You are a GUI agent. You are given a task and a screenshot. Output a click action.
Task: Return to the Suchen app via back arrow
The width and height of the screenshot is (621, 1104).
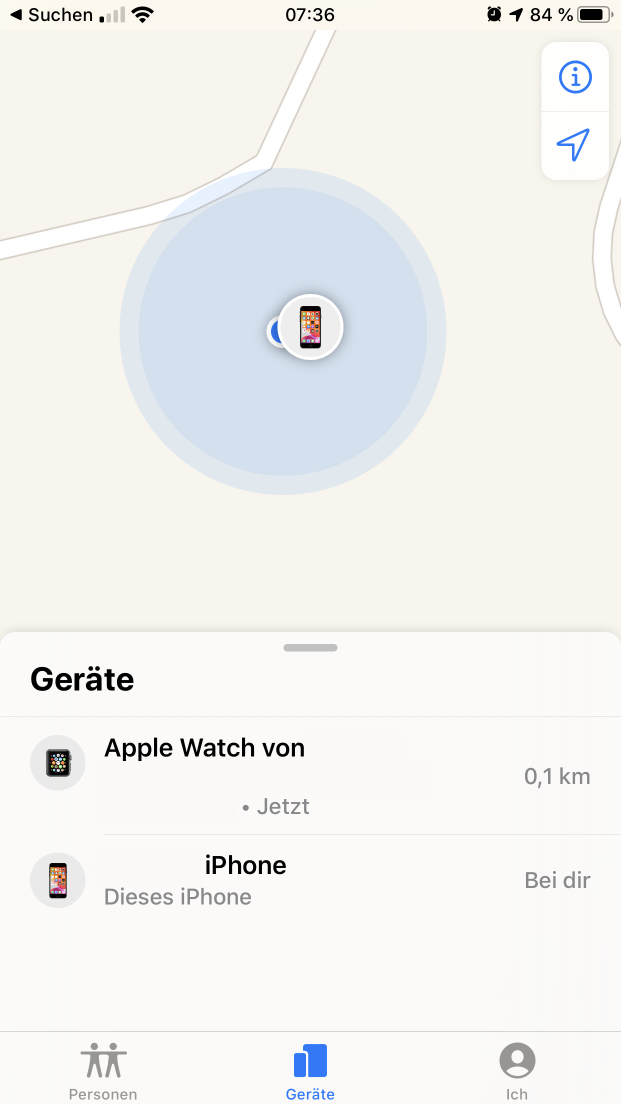pyautogui.click(x=50, y=15)
